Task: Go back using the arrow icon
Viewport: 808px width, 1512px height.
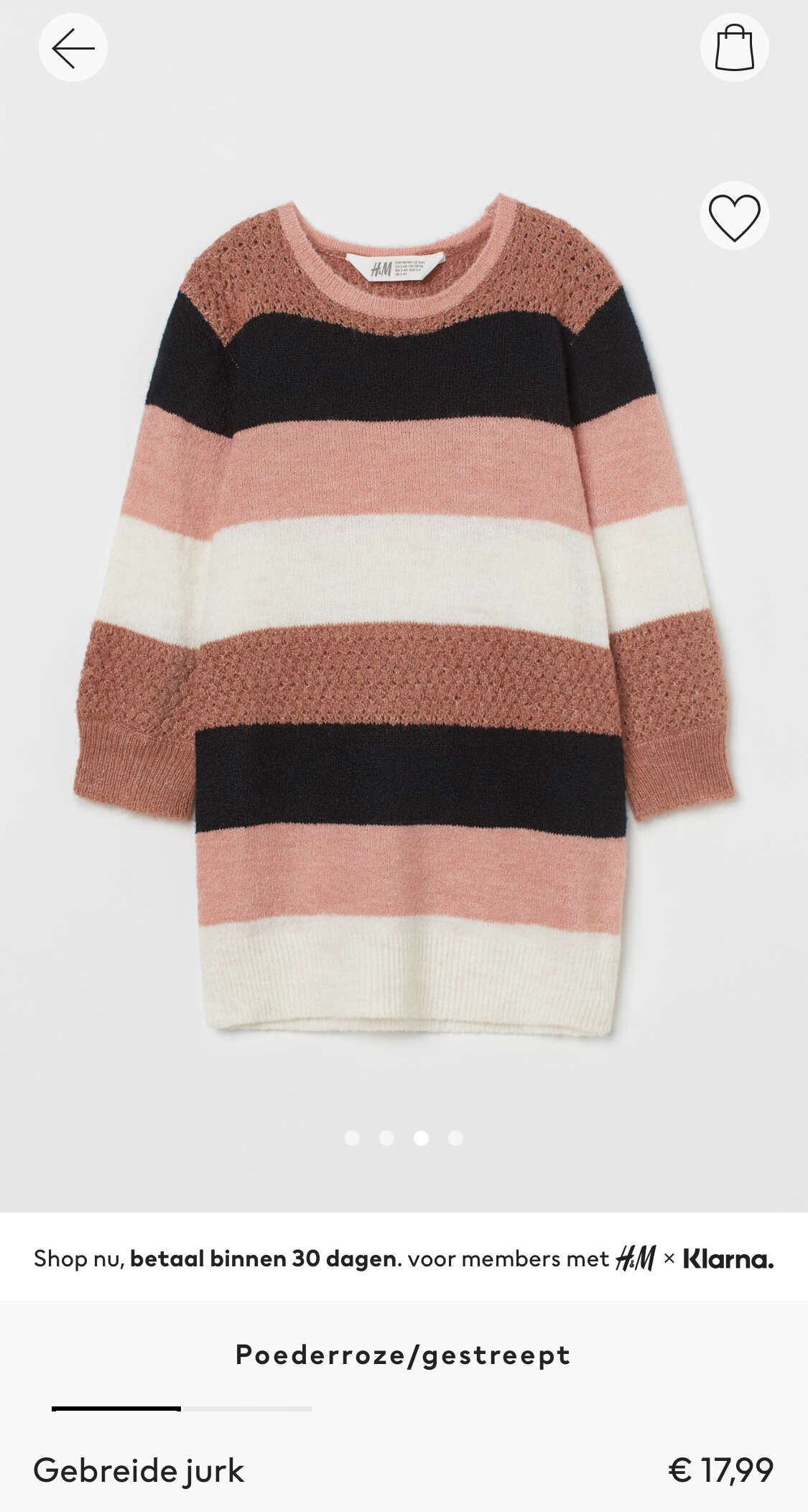Action: tap(73, 48)
